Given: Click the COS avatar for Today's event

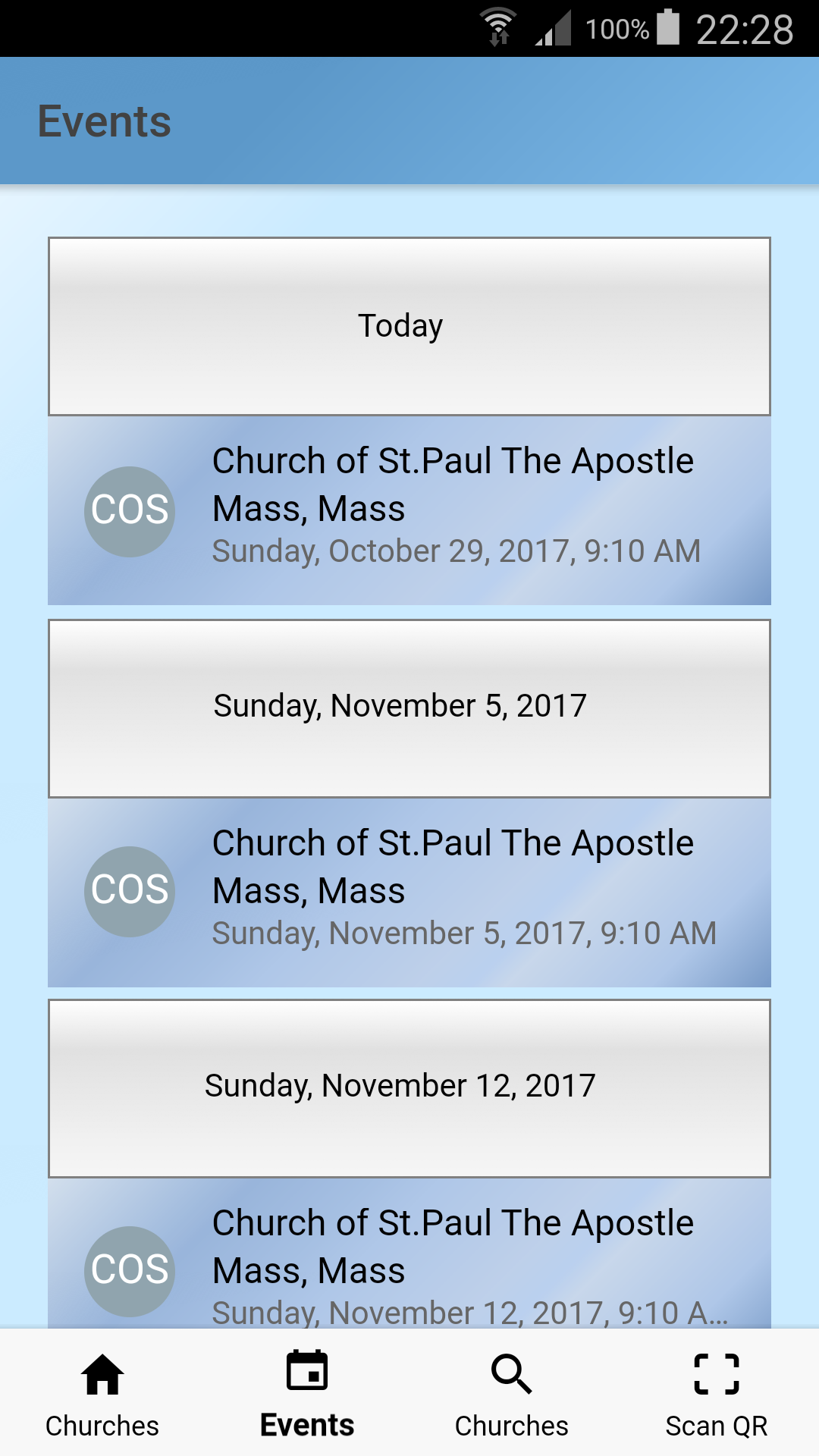Looking at the screenshot, I should [129, 511].
